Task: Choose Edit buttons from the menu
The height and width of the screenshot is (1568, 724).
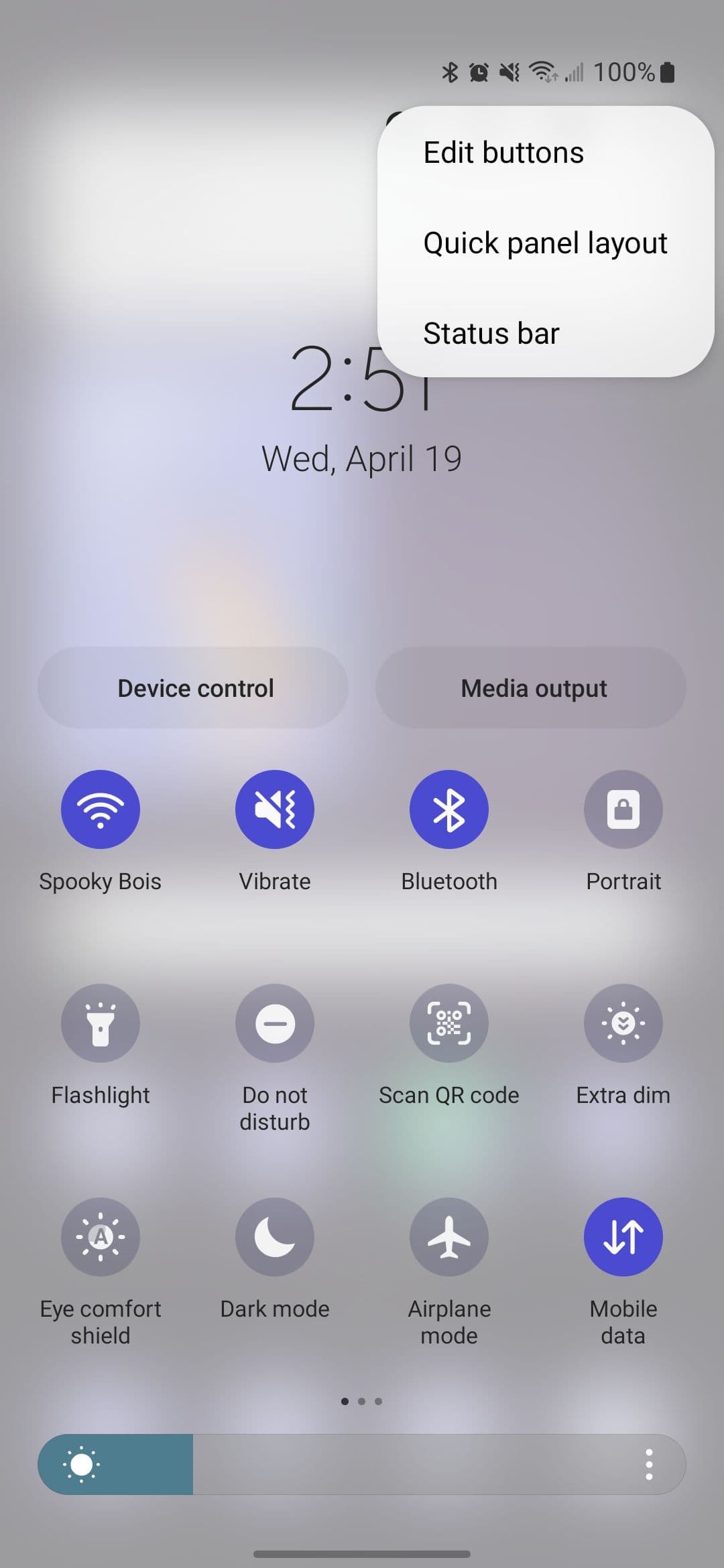Action: 503,152
